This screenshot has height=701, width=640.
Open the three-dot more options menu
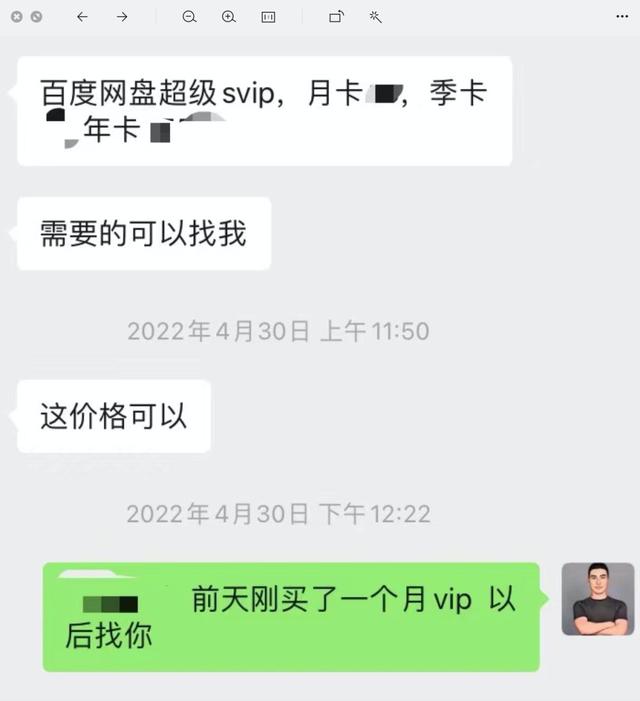[622, 17]
